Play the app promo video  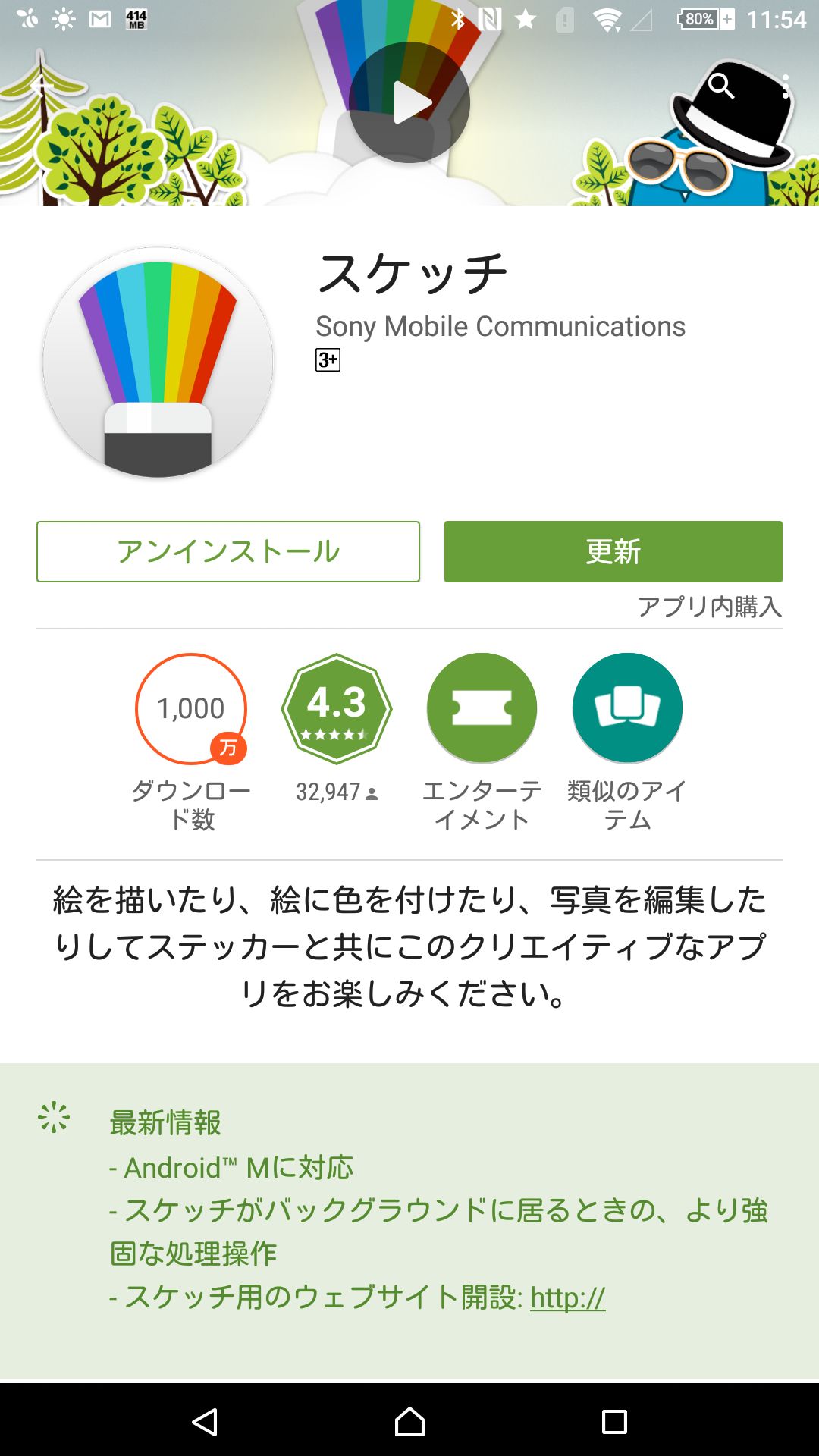[x=409, y=102]
